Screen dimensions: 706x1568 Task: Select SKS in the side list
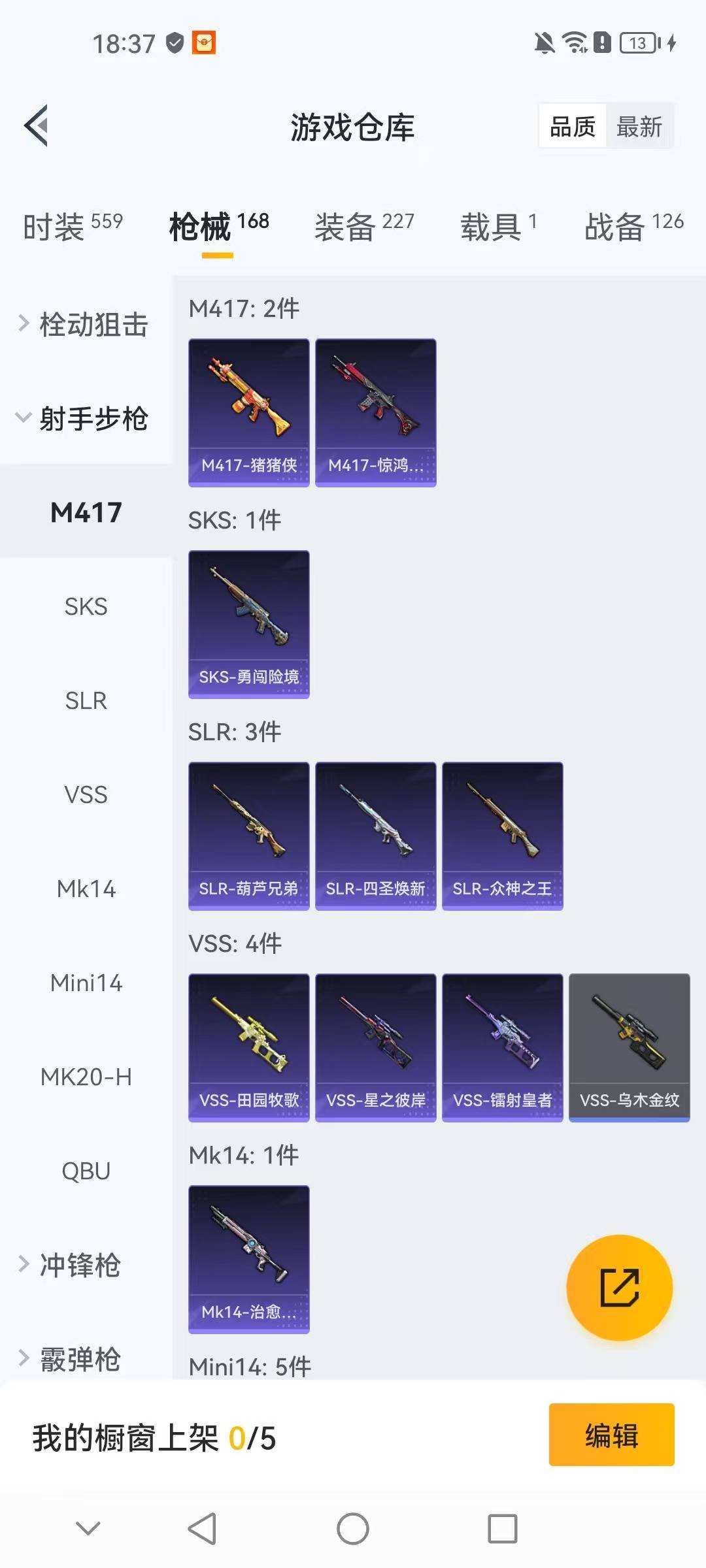(x=86, y=606)
